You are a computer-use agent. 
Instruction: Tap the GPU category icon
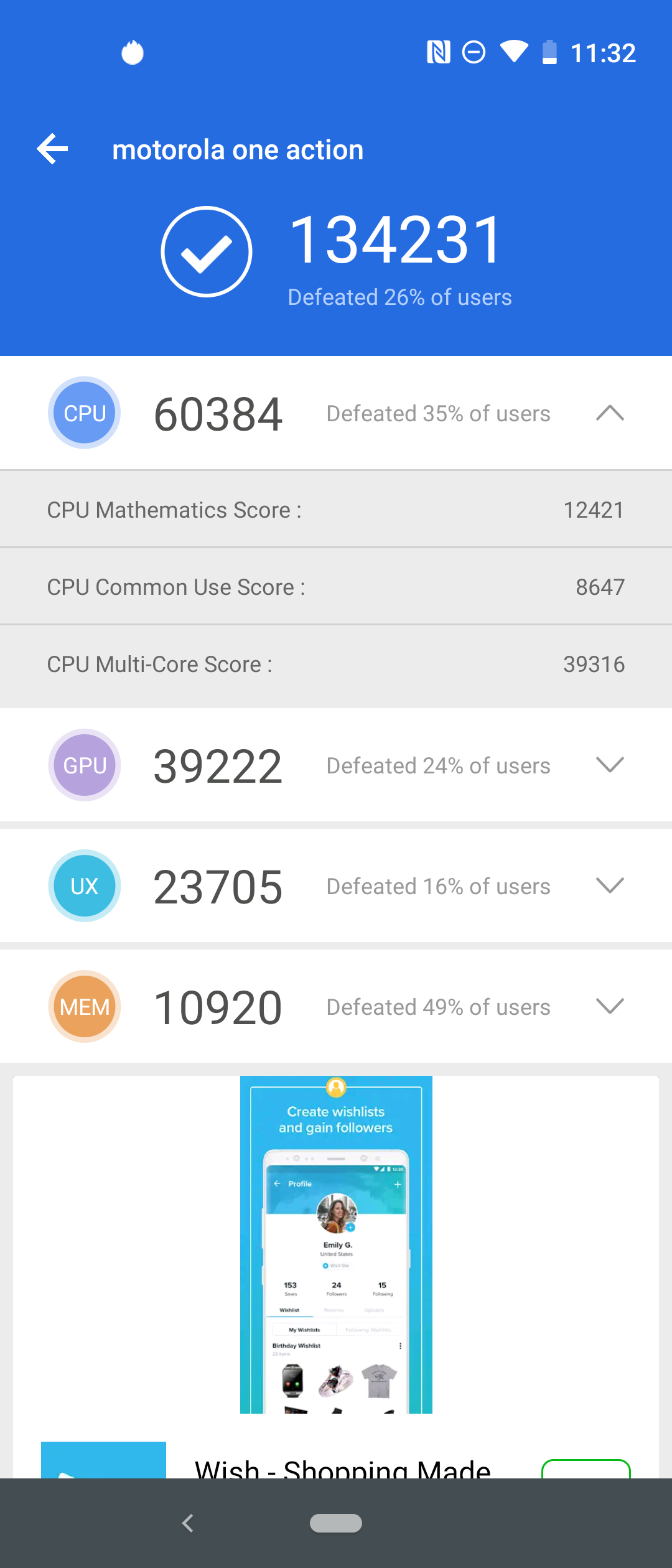pos(84,765)
